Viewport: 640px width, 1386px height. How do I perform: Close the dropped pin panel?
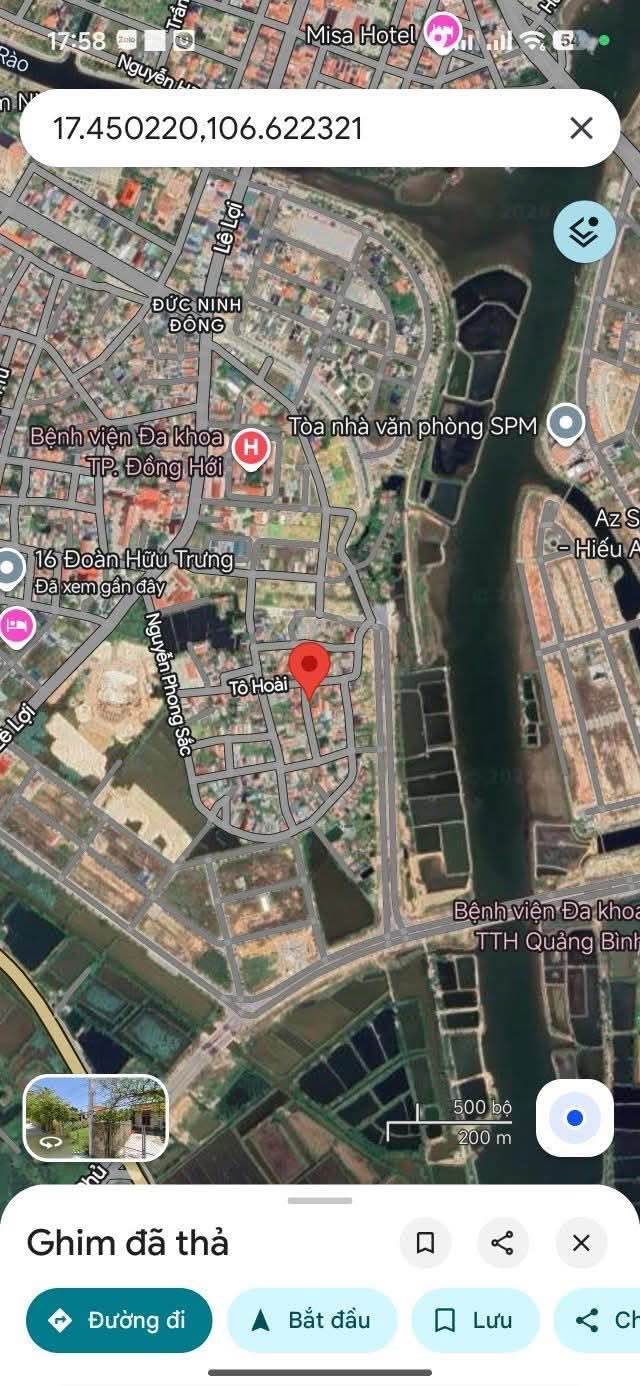[581, 1243]
